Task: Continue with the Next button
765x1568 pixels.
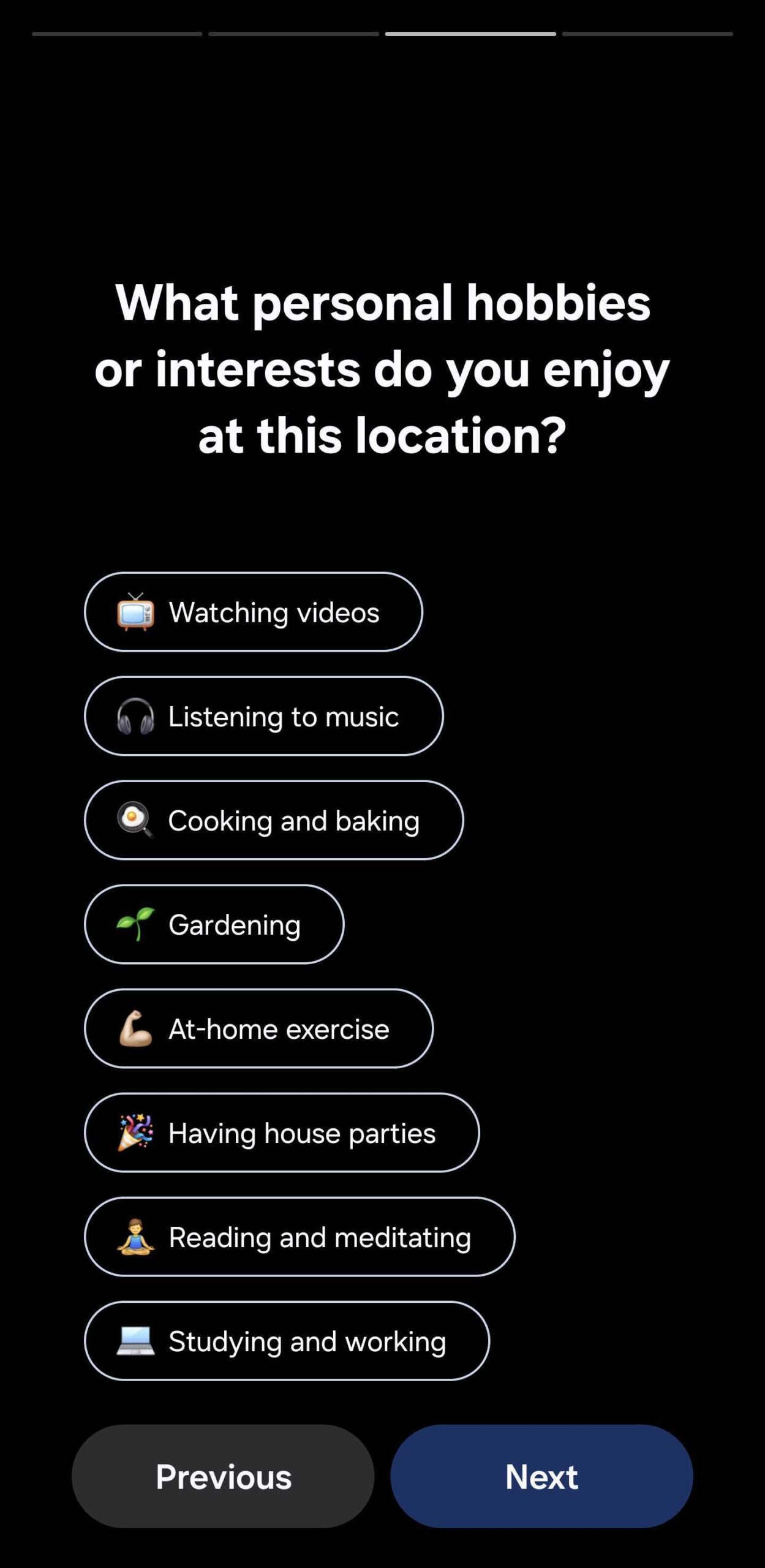Action: click(x=541, y=1476)
